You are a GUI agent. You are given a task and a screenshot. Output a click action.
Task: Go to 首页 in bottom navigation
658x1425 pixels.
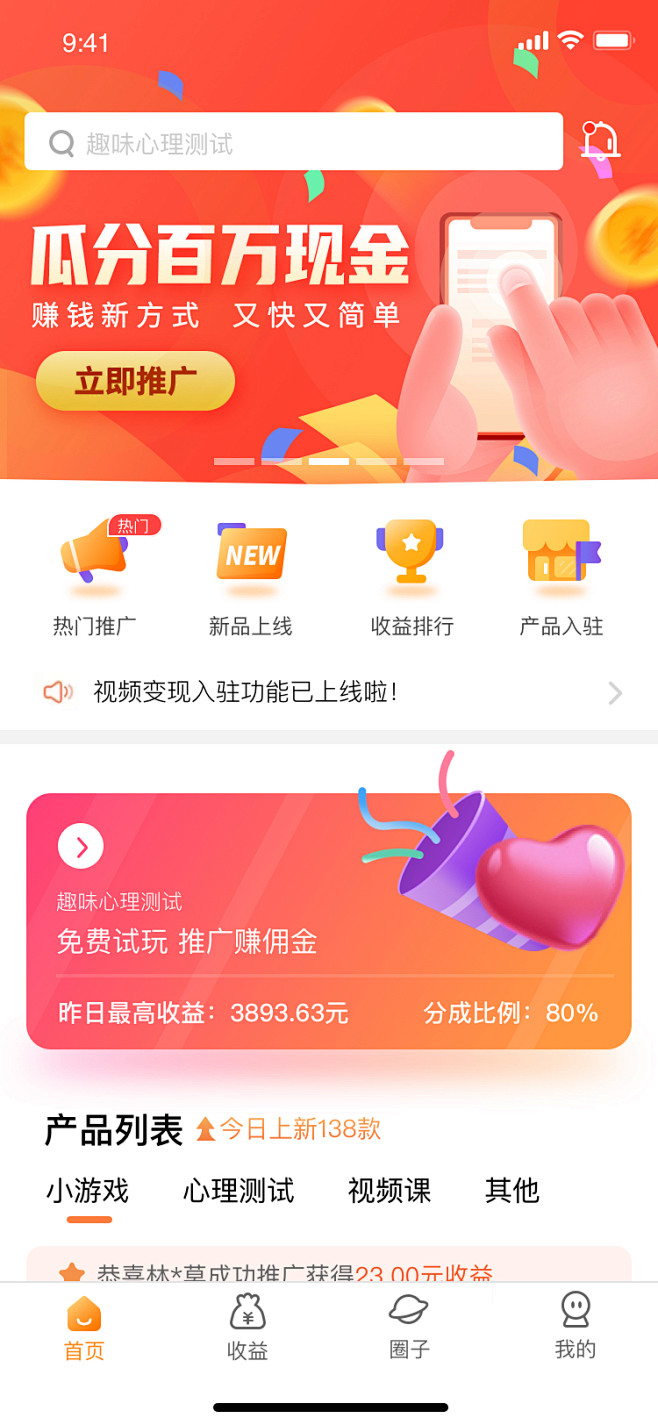click(x=84, y=1328)
